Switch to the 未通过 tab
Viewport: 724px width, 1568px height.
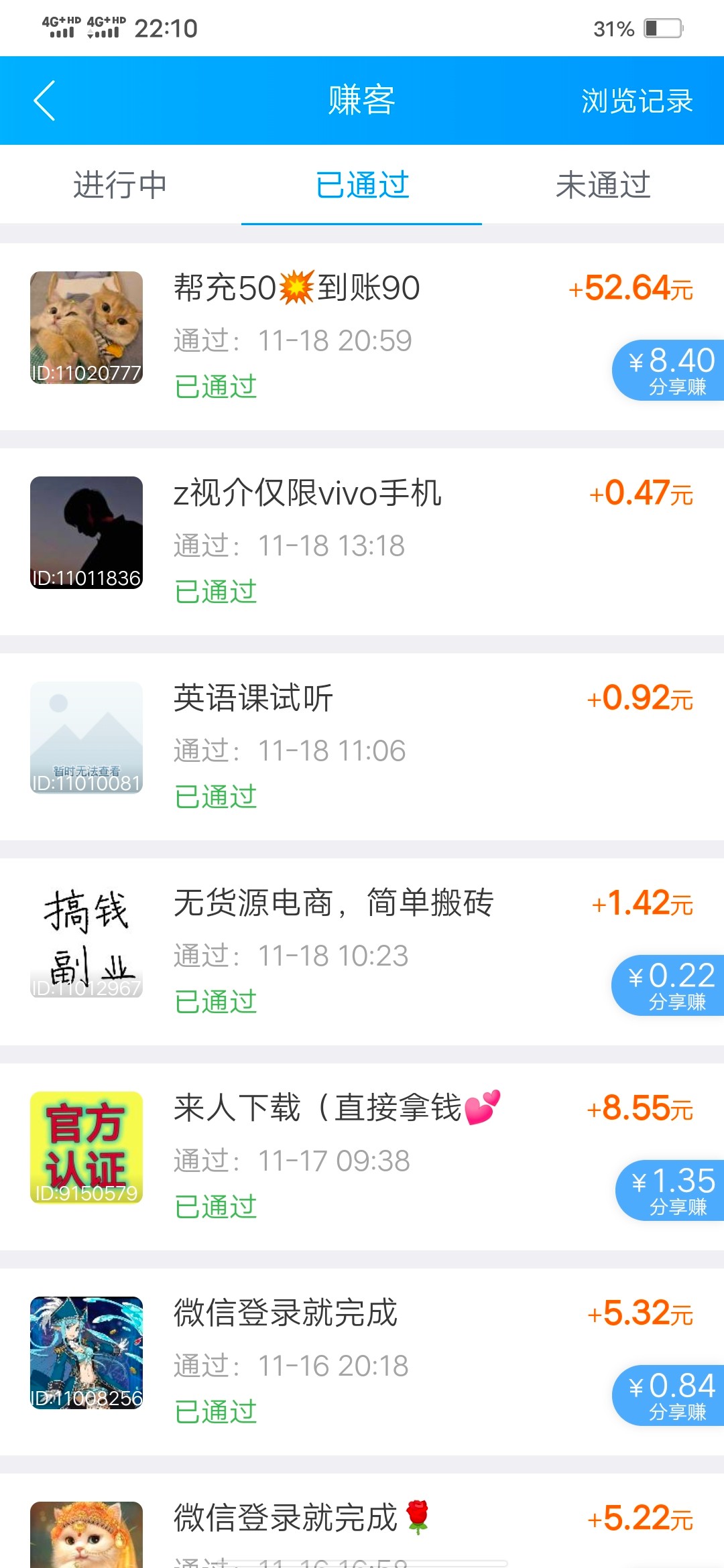pos(603,185)
